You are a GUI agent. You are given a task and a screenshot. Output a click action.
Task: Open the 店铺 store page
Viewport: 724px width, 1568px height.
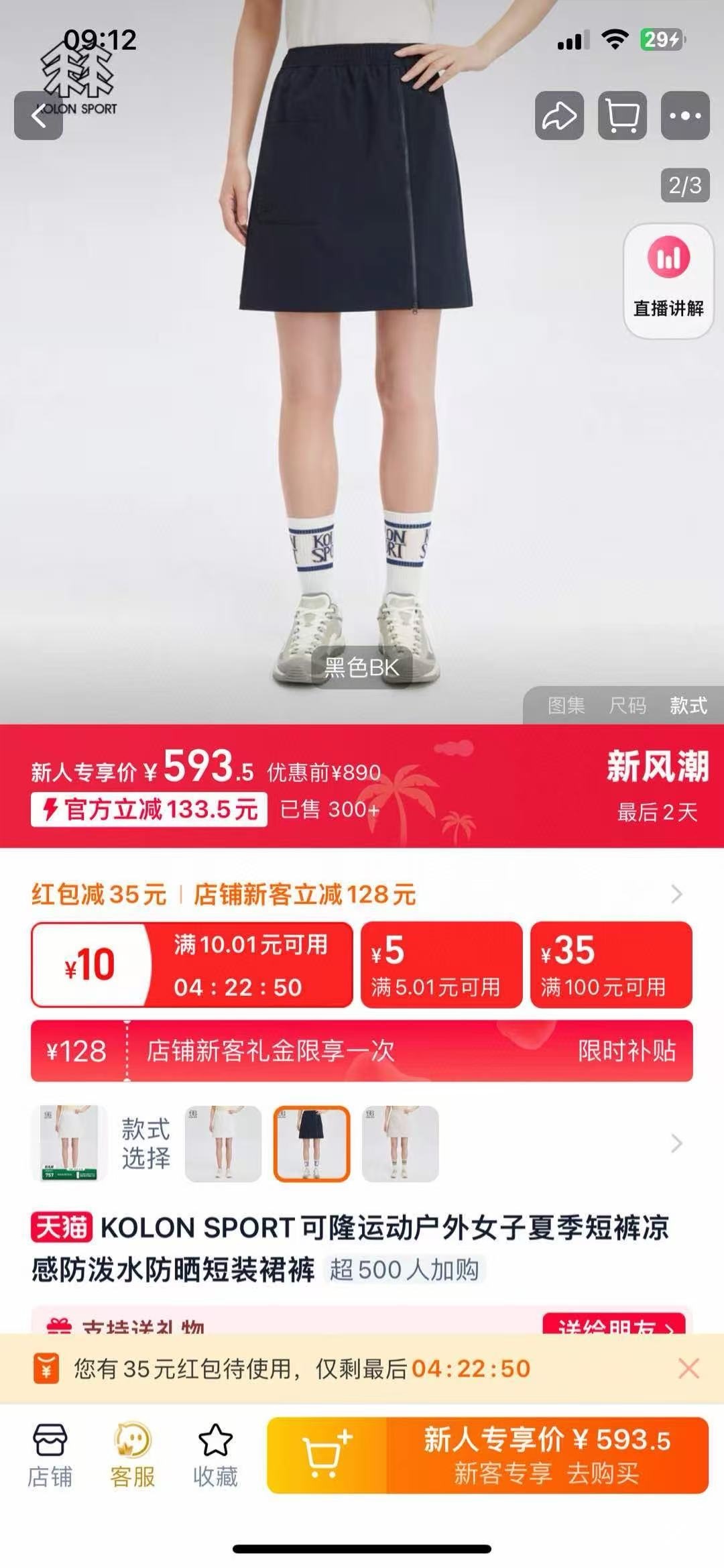(x=50, y=1455)
